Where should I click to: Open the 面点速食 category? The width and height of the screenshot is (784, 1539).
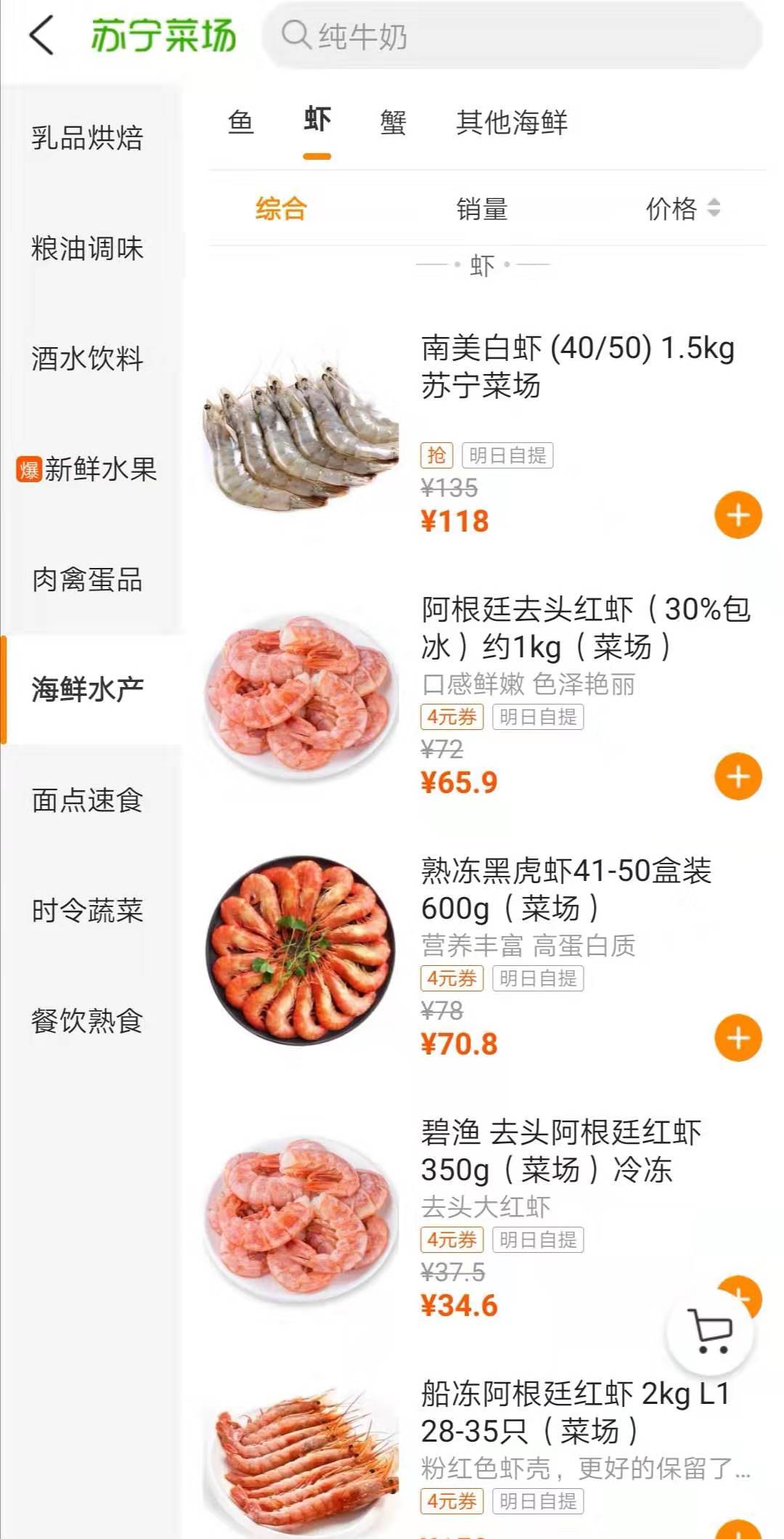tap(87, 800)
